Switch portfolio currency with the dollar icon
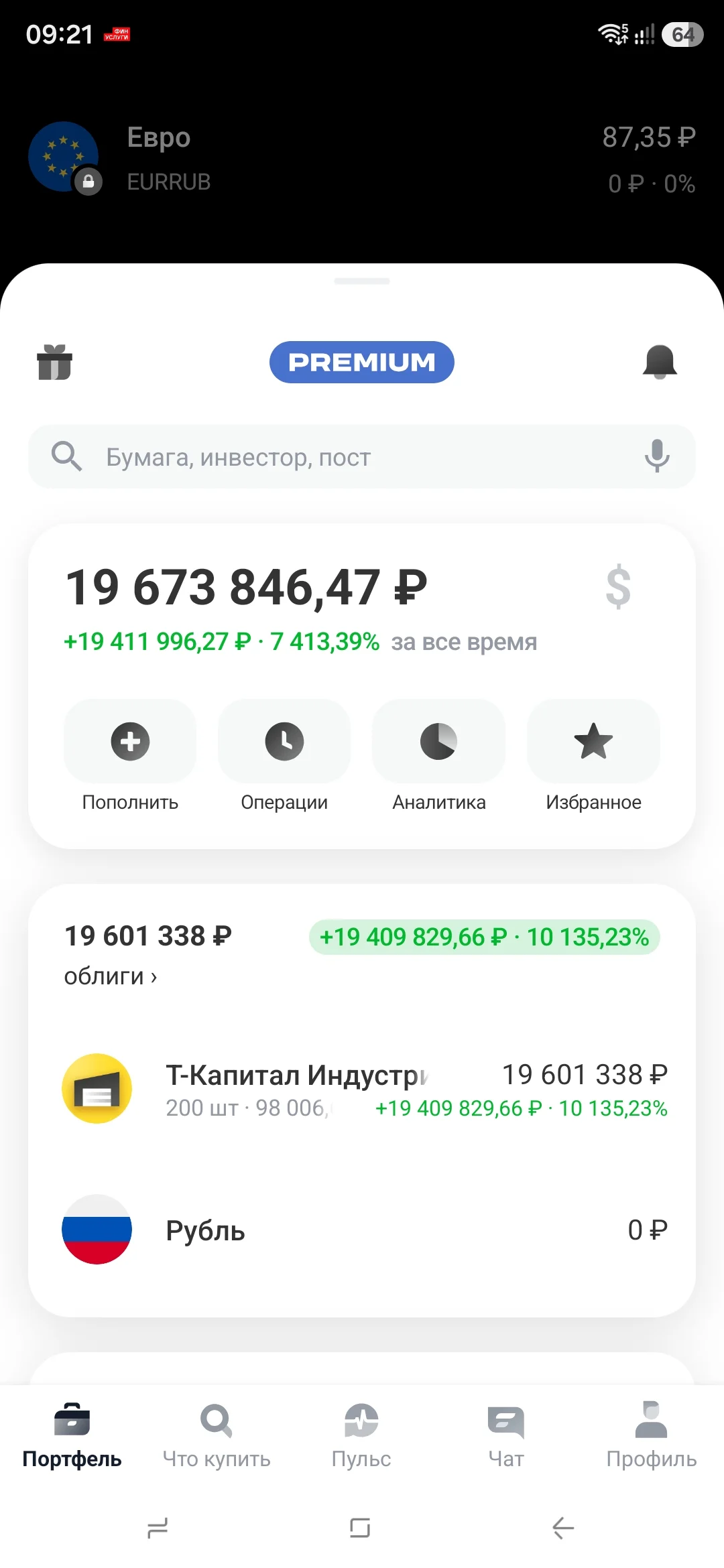The width and height of the screenshot is (724, 1568). click(x=618, y=587)
